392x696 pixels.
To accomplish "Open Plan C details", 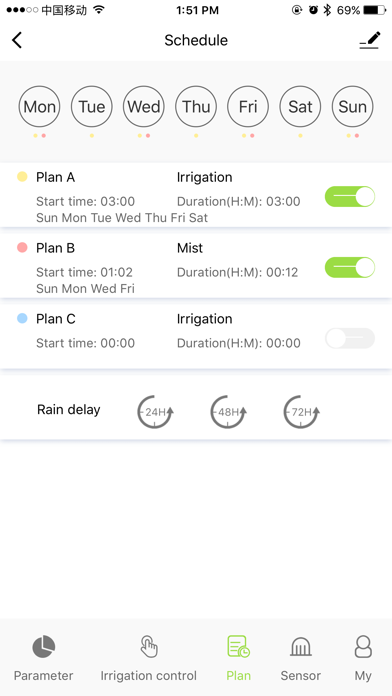I will tap(196, 336).
